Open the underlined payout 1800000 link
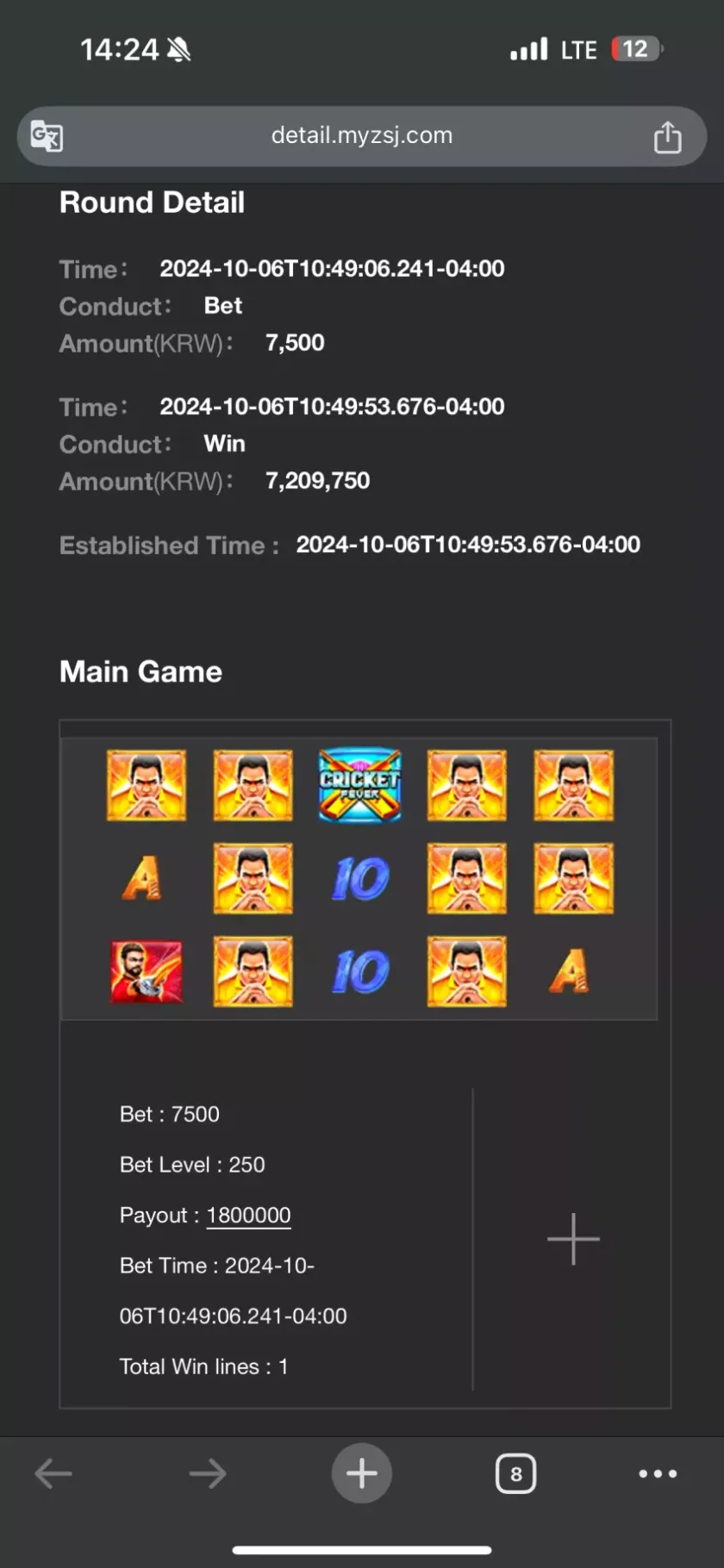724x1568 pixels. tap(248, 1215)
